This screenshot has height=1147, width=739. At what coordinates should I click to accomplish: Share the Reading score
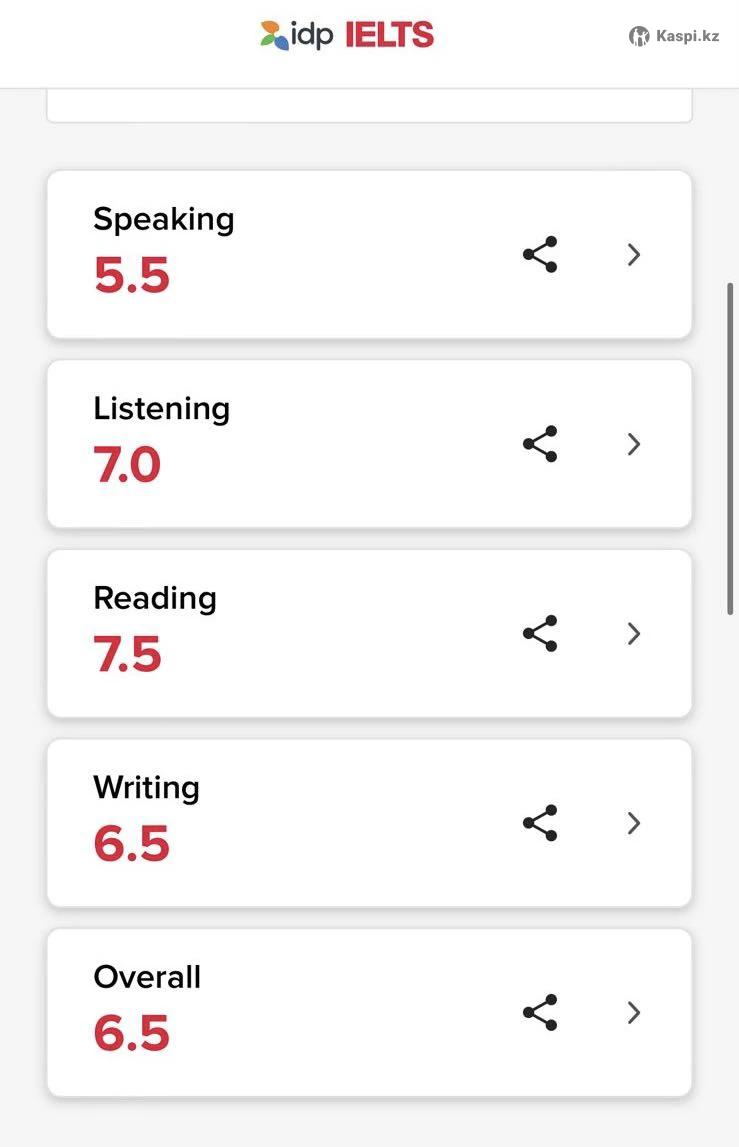(540, 634)
